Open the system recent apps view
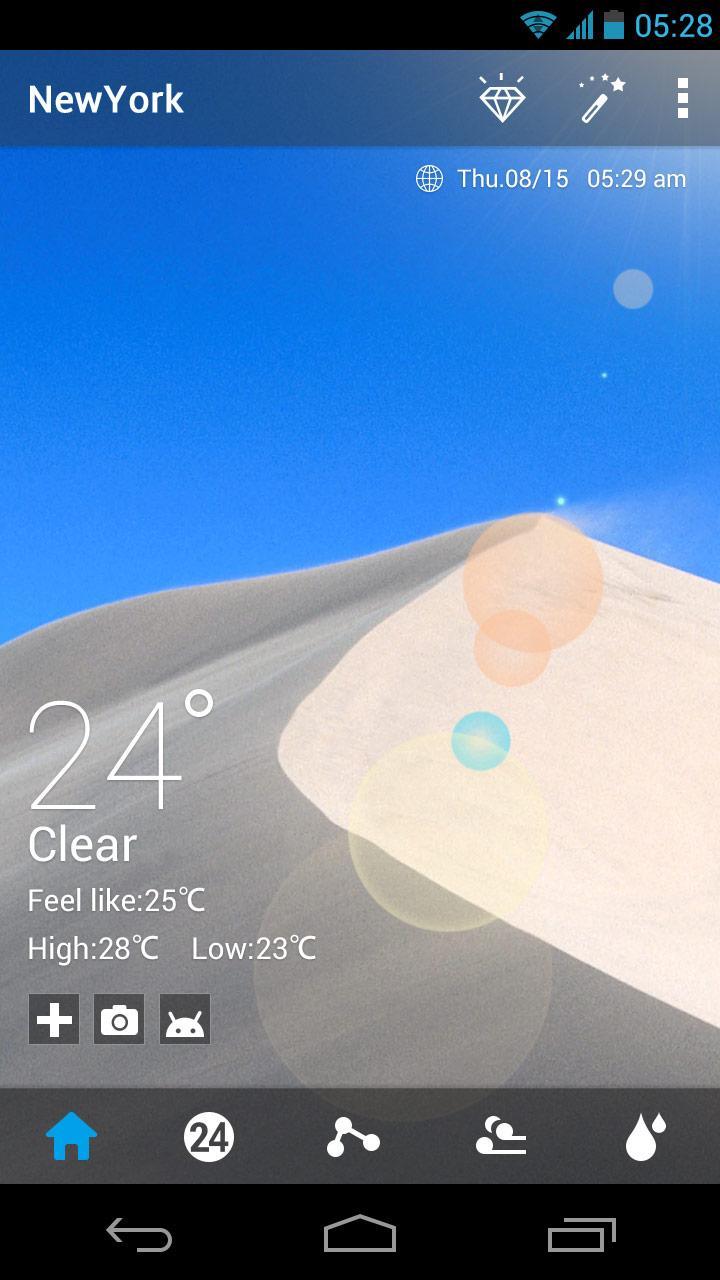This screenshot has width=720, height=1280. point(582,1235)
